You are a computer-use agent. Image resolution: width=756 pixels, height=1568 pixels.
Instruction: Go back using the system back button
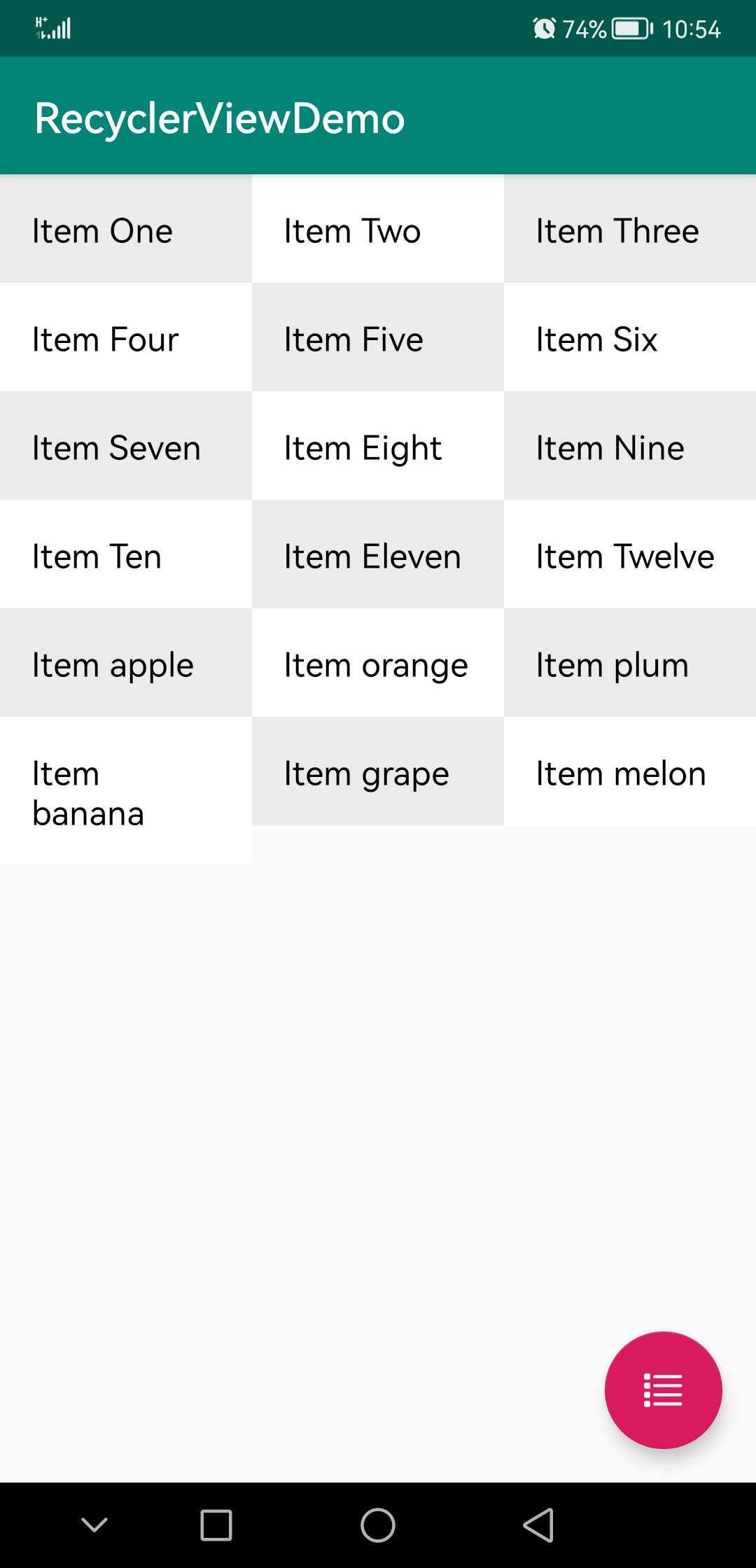[x=539, y=1525]
